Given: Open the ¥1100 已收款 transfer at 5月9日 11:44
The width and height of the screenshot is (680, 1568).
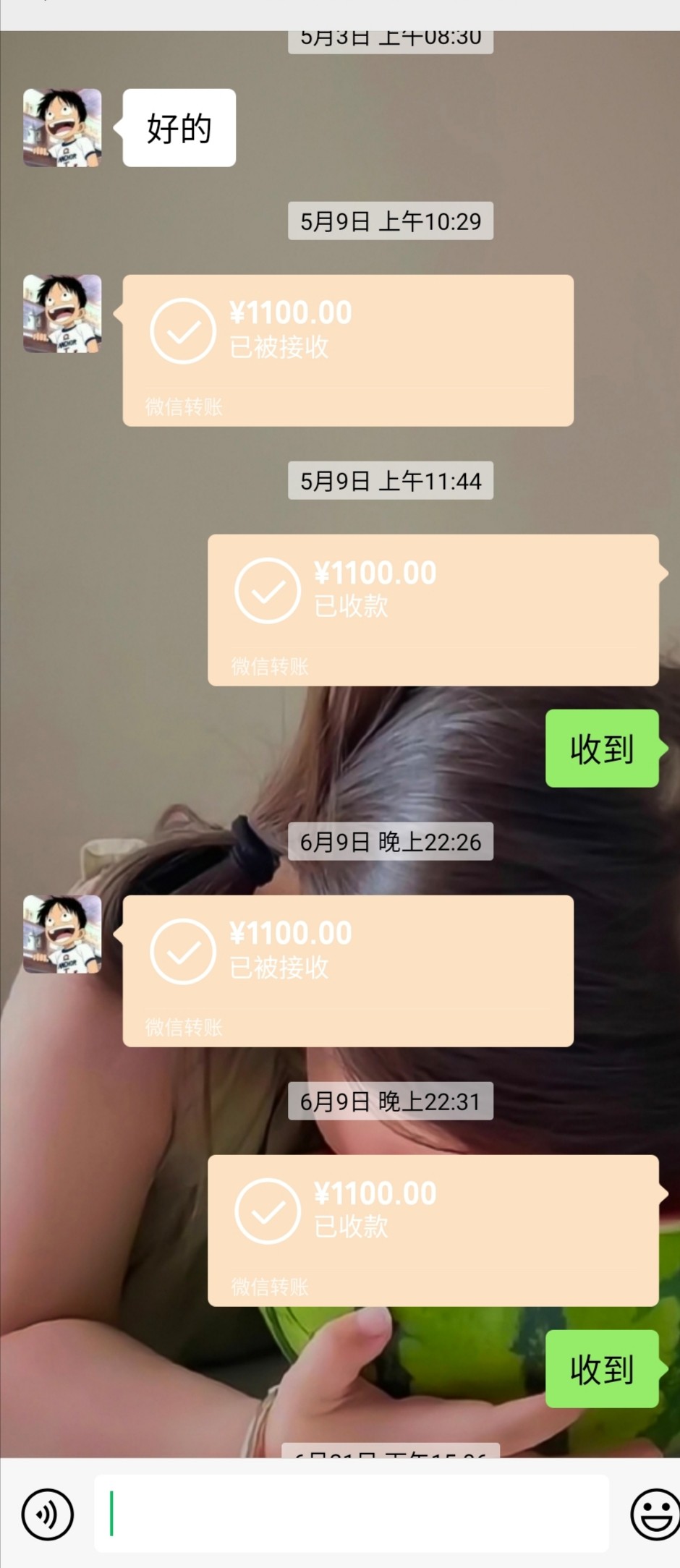Looking at the screenshot, I should click(433, 610).
